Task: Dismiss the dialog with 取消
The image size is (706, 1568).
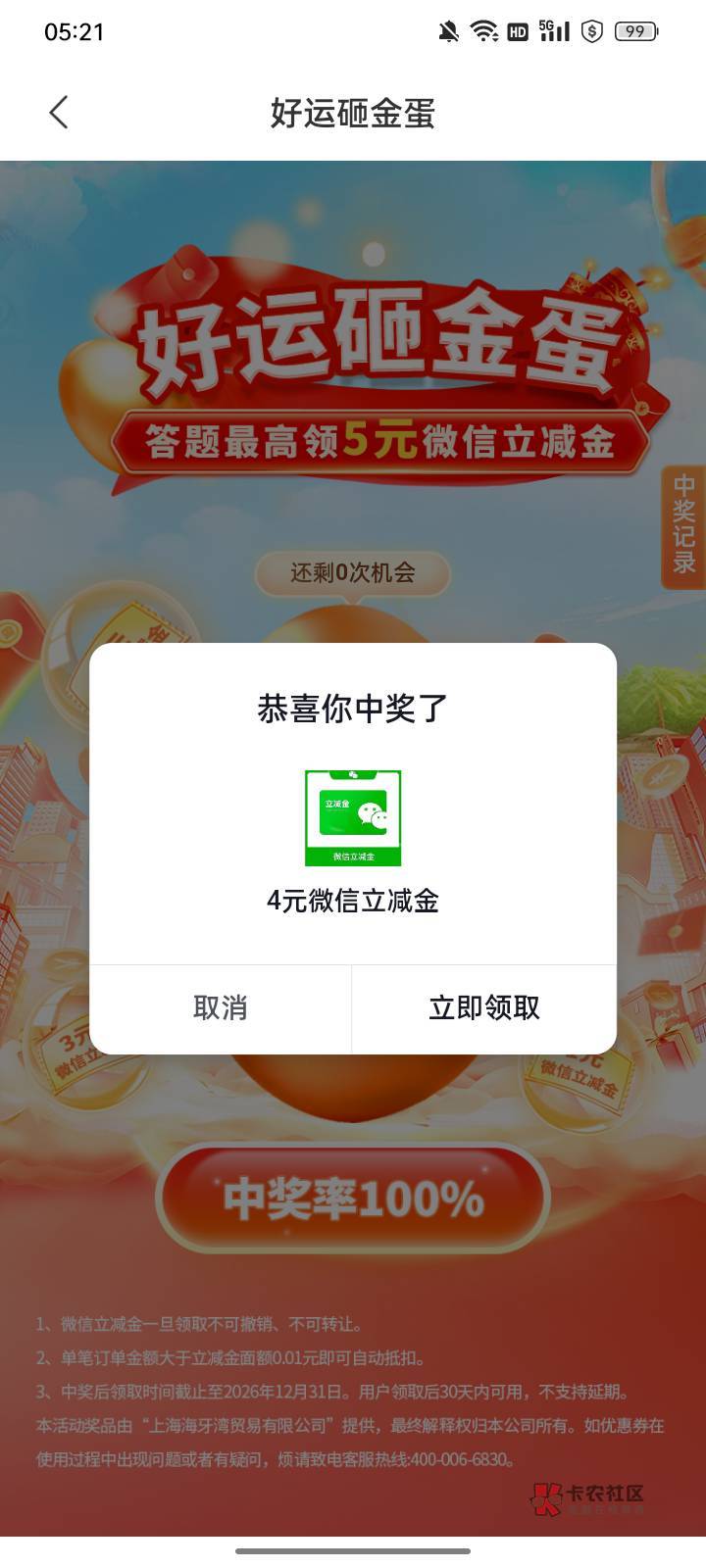Action: click(221, 1008)
